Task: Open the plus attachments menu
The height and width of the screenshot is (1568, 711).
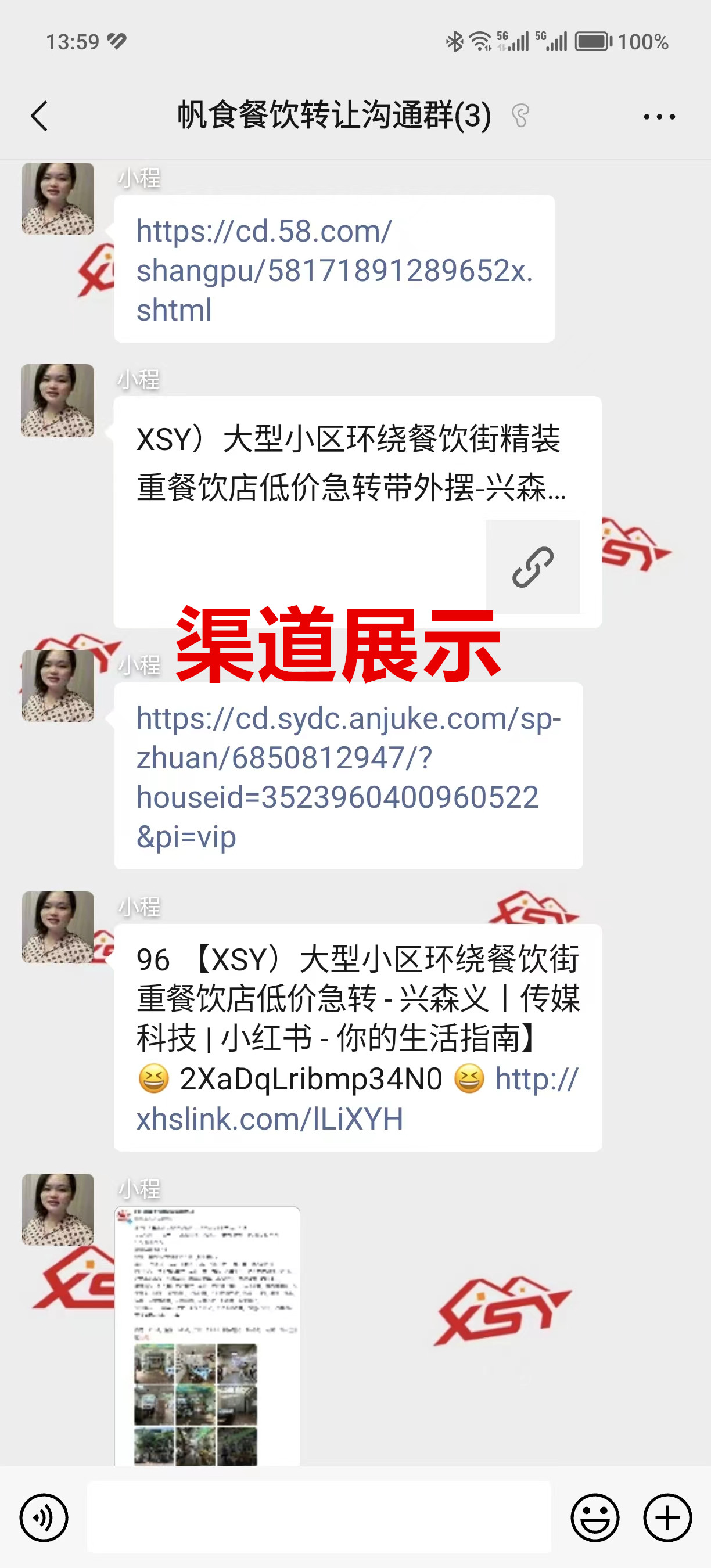Action: 667,1517
